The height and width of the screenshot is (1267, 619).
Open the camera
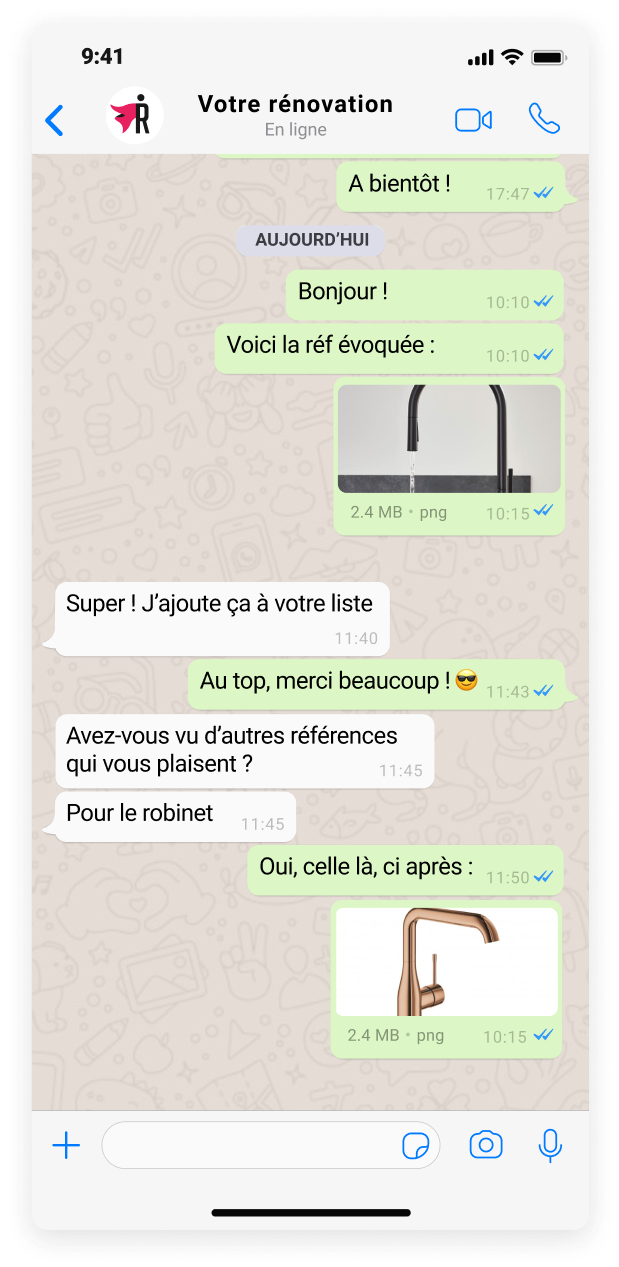pos(486,1145)
